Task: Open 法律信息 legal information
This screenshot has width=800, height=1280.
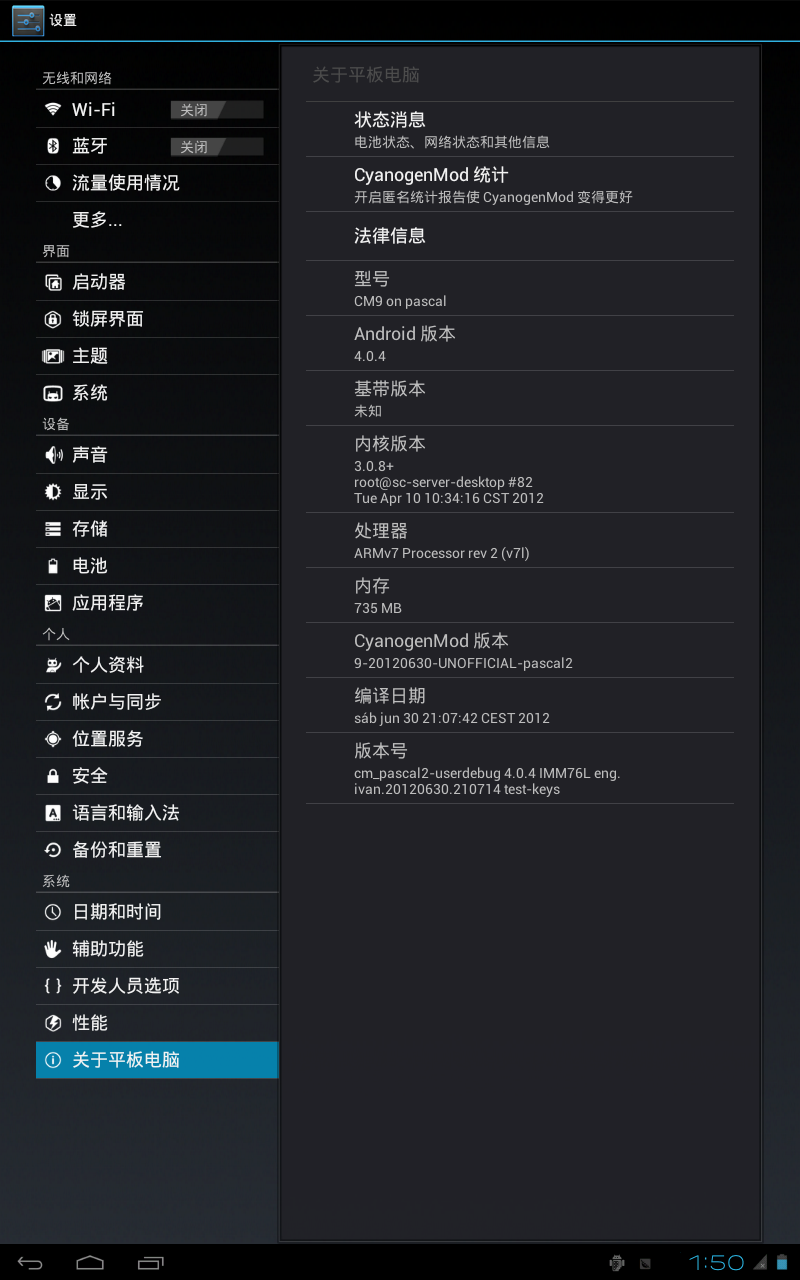Action: coord(519,236)
